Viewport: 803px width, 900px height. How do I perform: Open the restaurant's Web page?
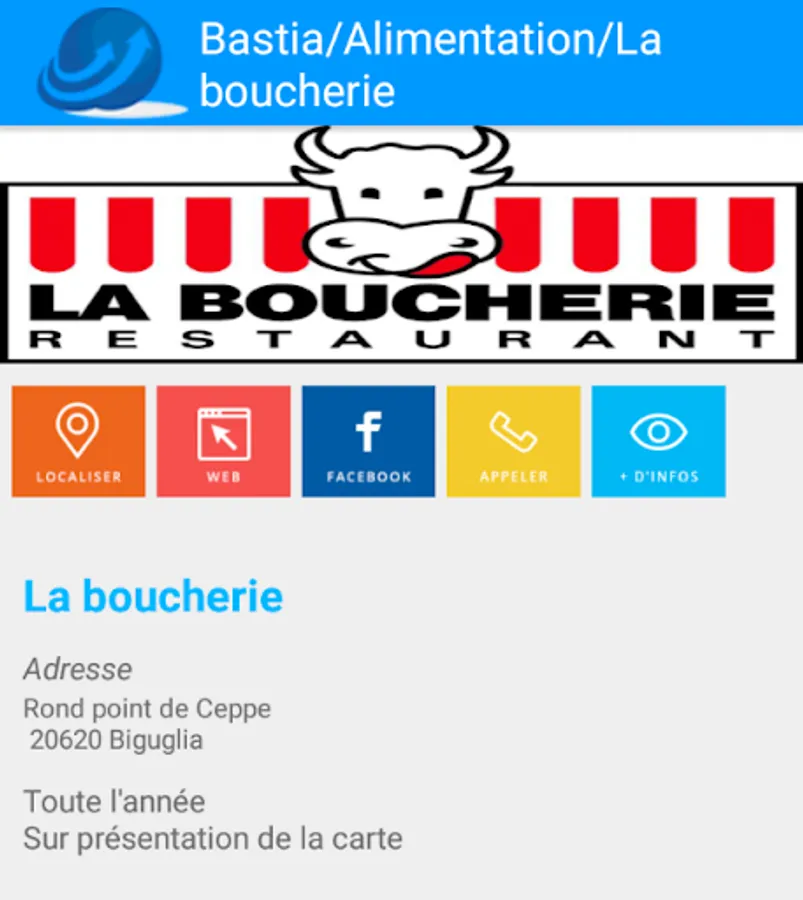pos(223,441)
